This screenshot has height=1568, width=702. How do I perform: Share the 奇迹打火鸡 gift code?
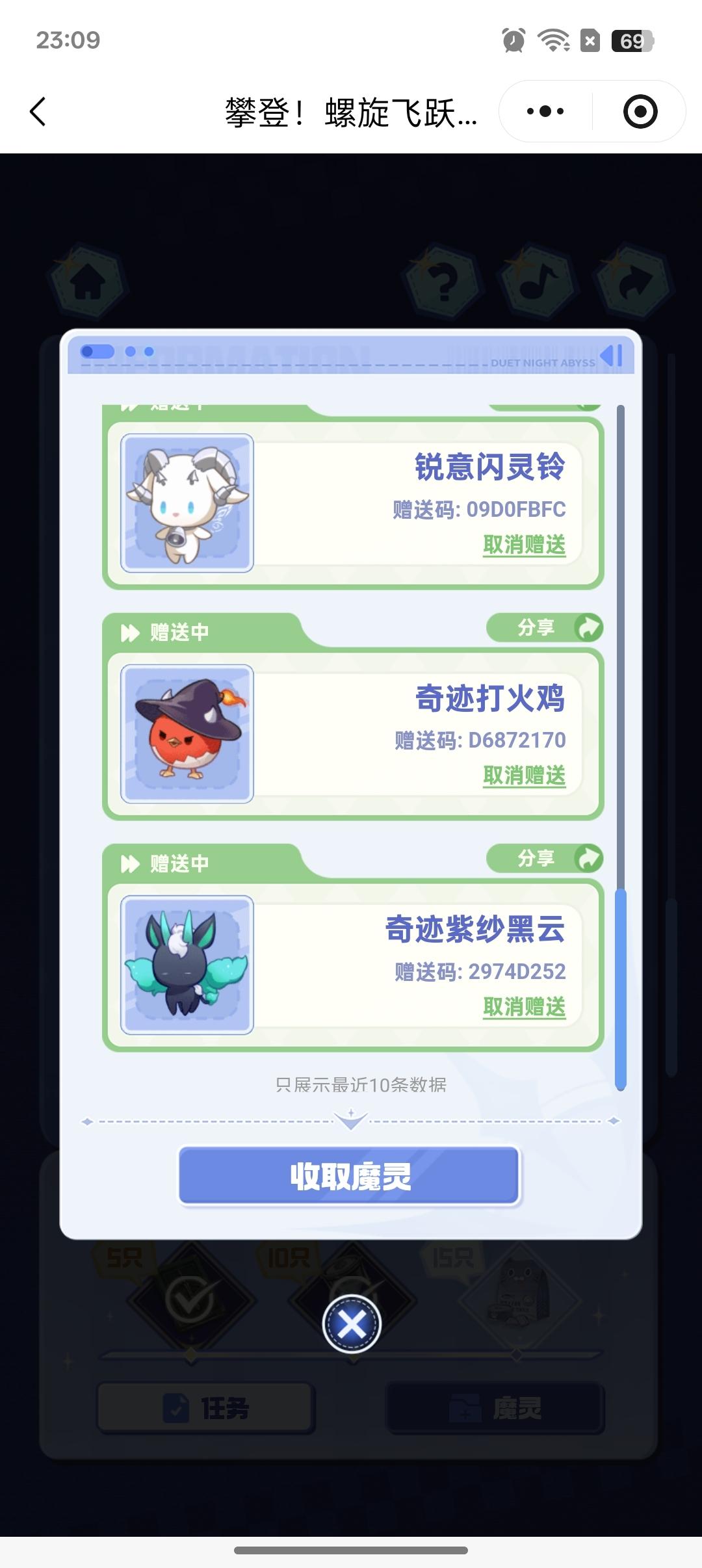545,627
